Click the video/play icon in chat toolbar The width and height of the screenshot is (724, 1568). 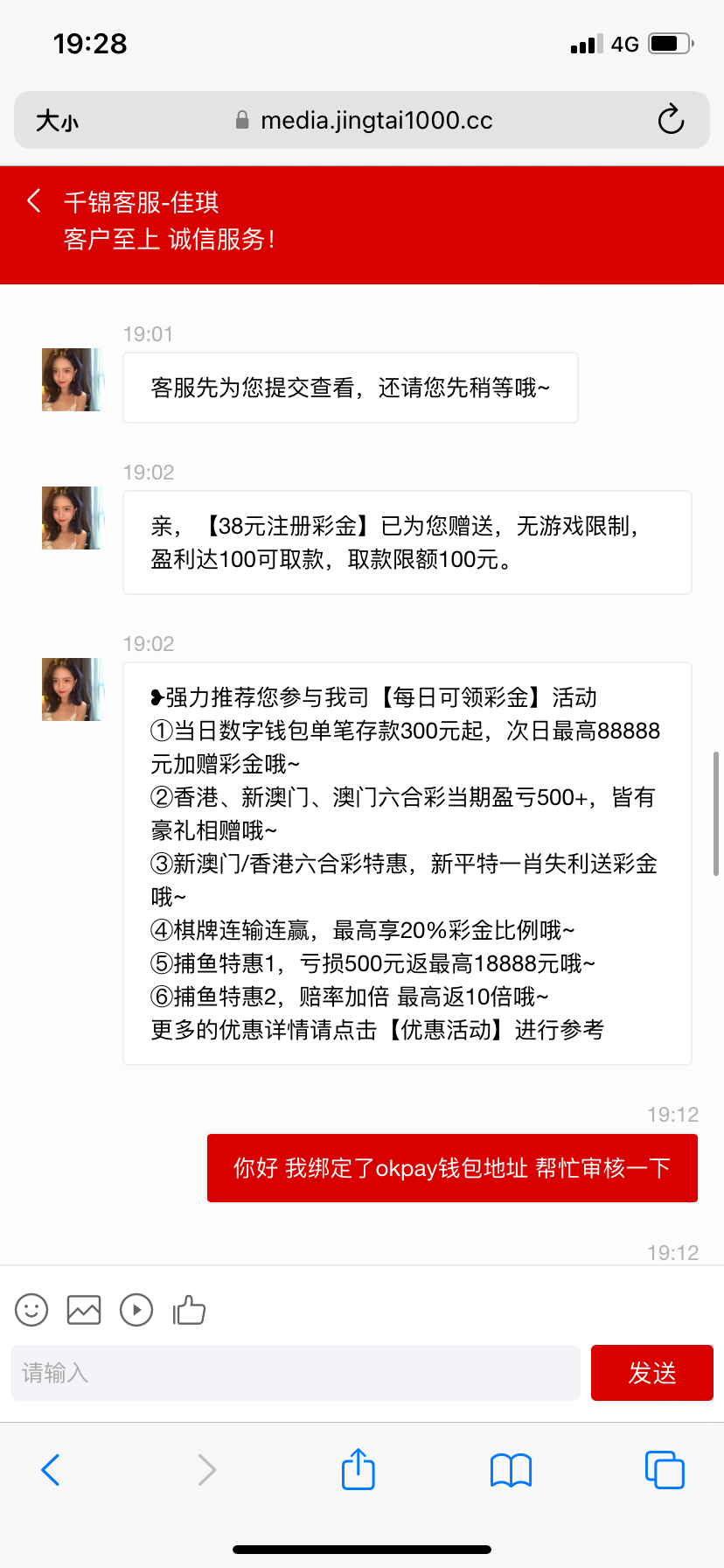click(x=136, y=1310)
